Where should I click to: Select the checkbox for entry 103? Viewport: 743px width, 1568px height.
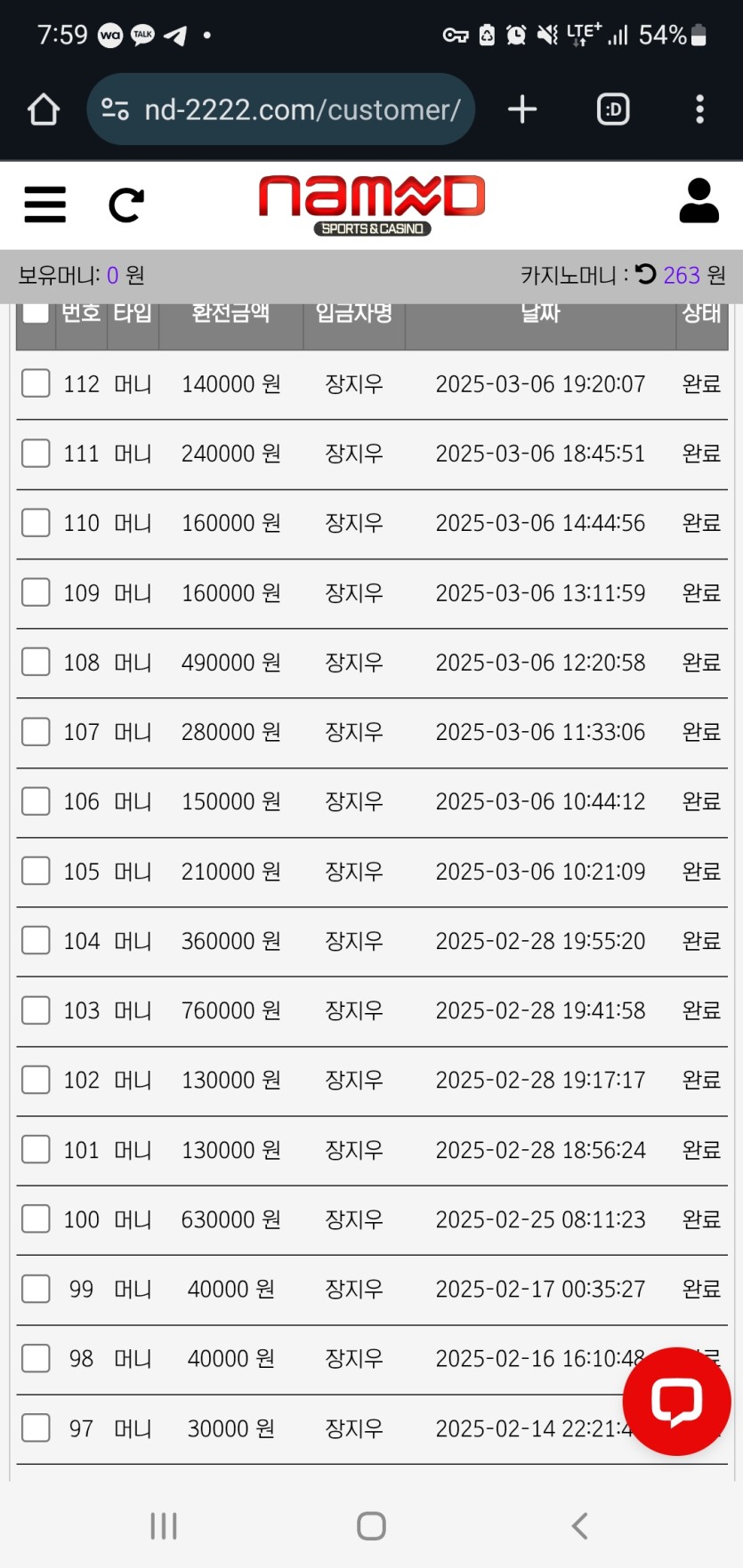[36, 1010]
